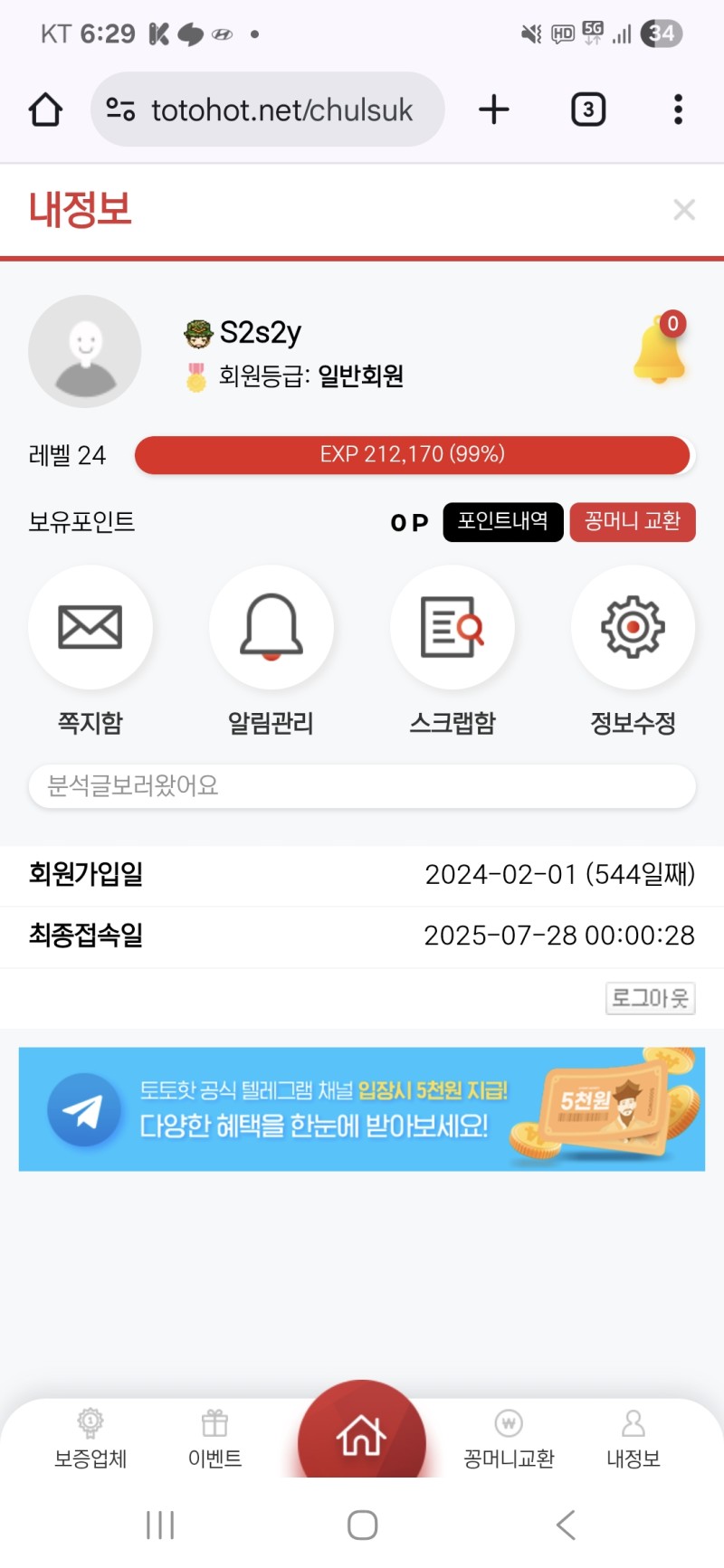Open the 쪽지함 mail icon
Image resolution: width=724 pixels, height=1568 pixels.
coord(90,627)
